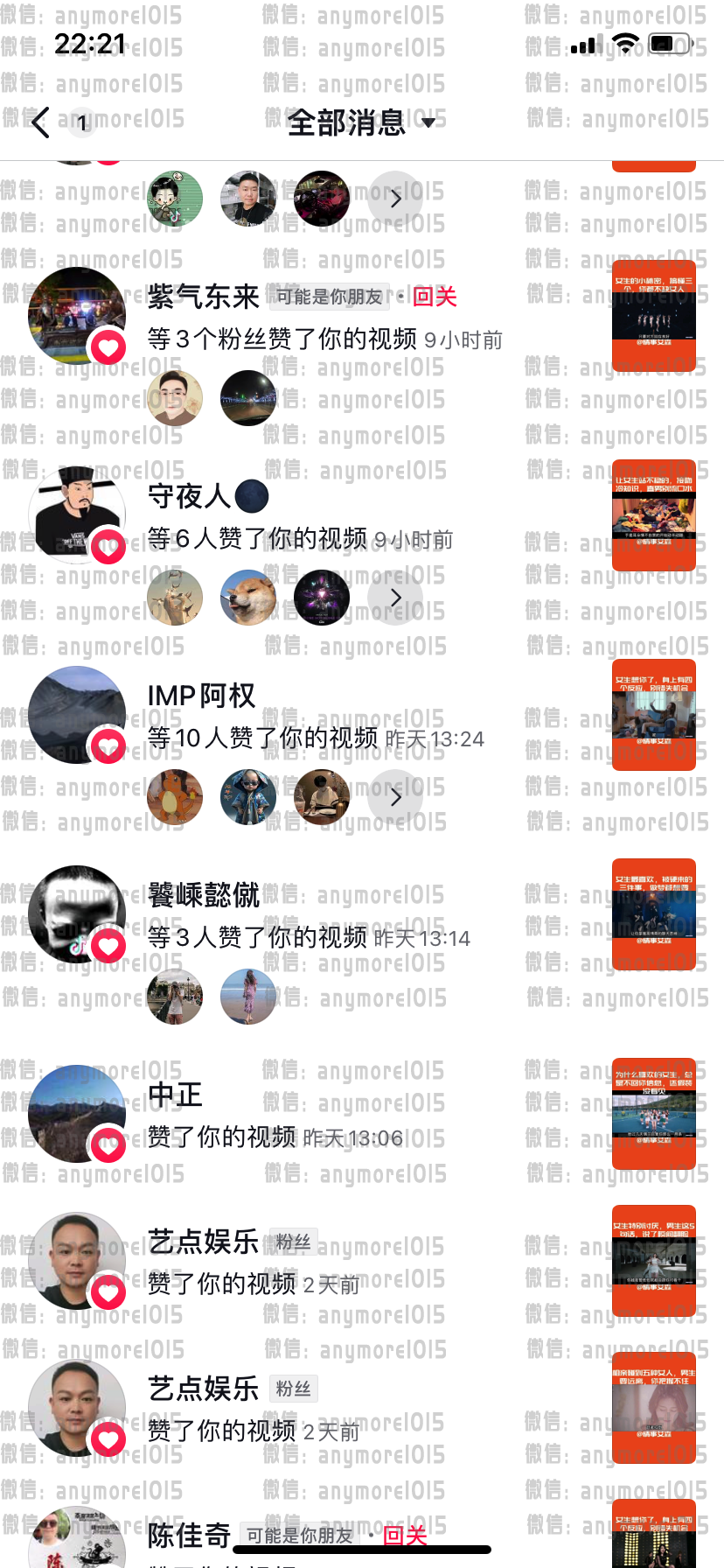Open IMP阿权's profile avatar
This screenshot has height=1568, width=724.
[77, 715]
